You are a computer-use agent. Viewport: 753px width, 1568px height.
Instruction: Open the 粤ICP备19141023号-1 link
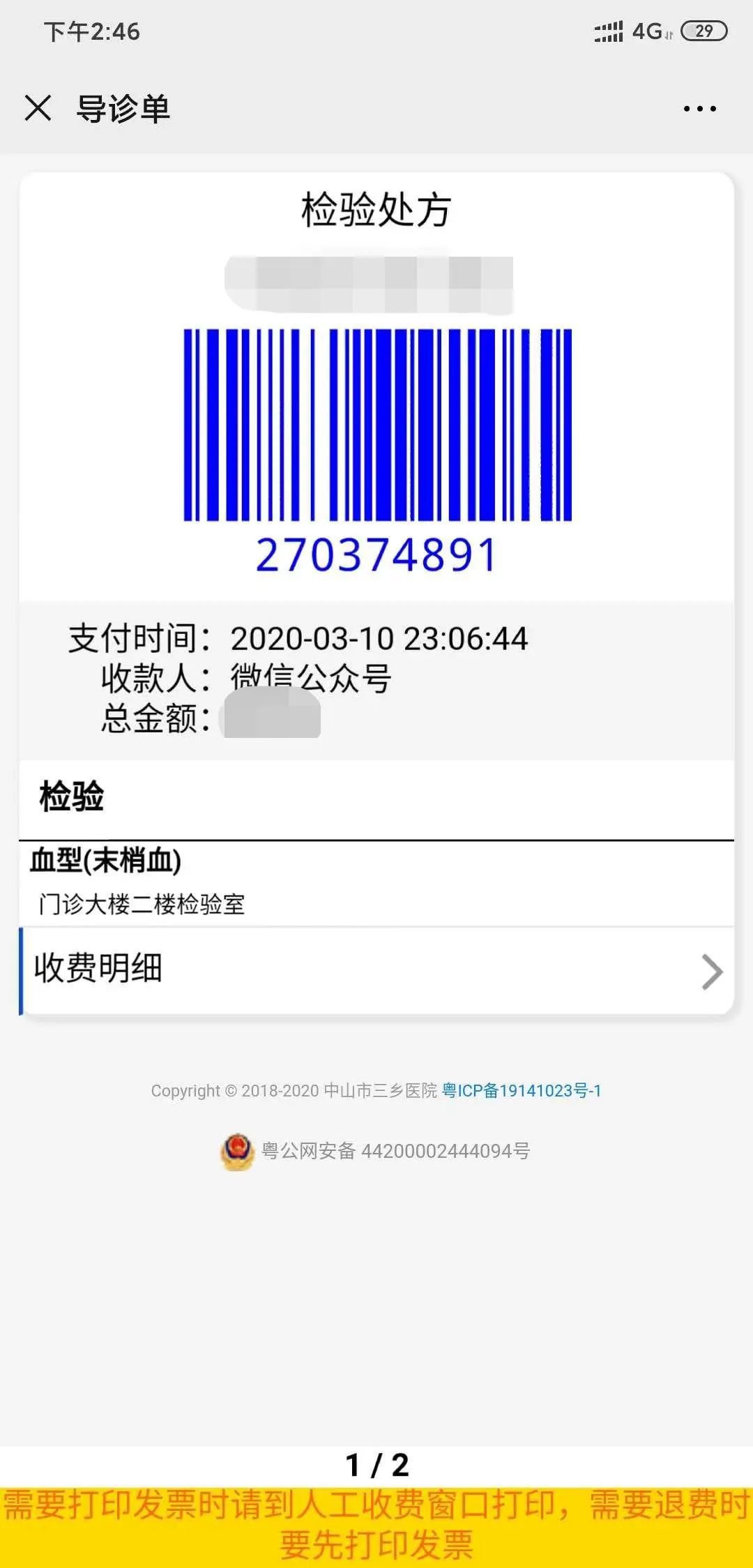522,1091
